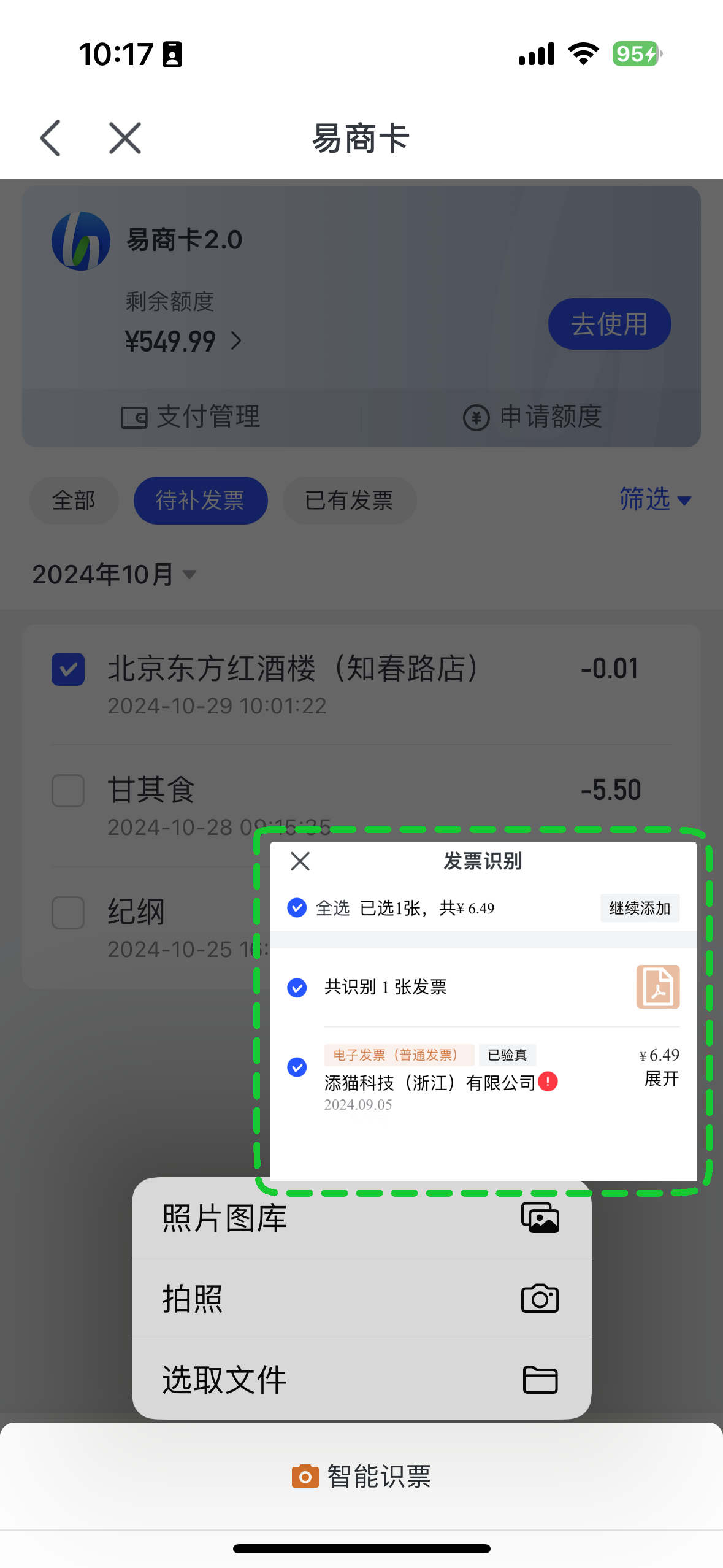Viewport: 723px width, 1568px height.
Task: Open the 筛选 filter dropdown
Action: 655,499
